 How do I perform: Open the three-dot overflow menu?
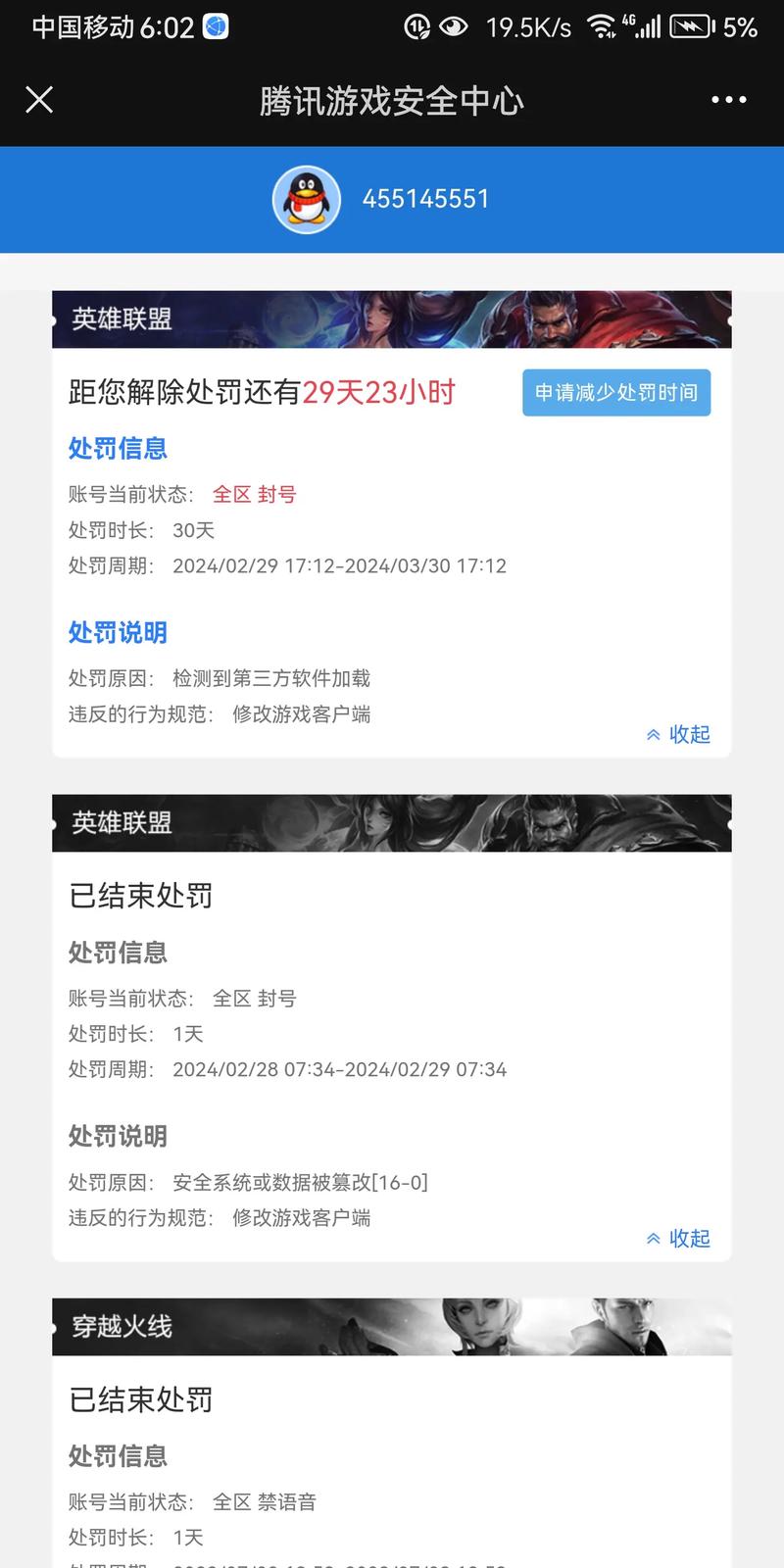click(x=728, y=100)
